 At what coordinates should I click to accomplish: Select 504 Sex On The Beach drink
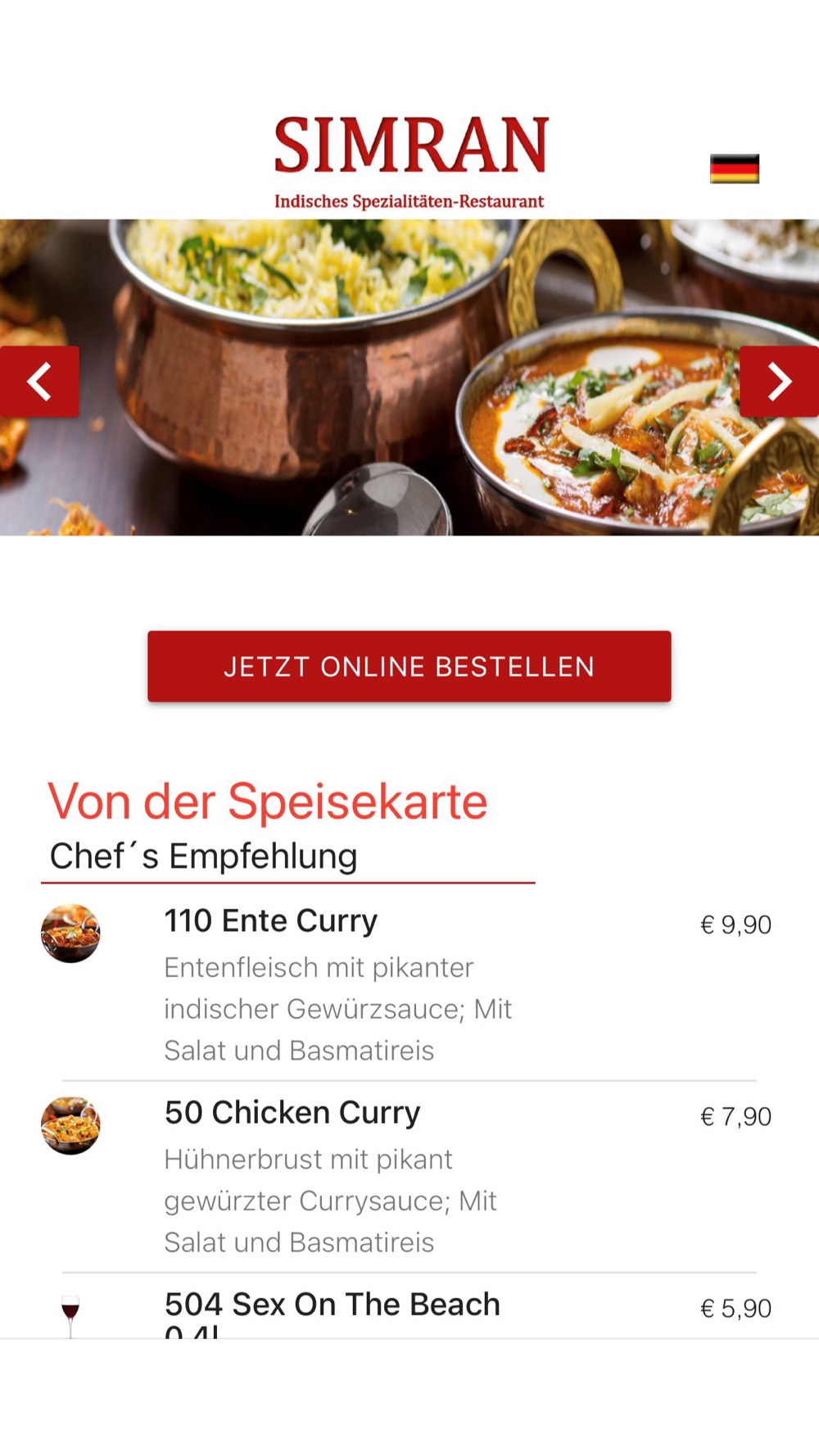[x=409, y=1307]
